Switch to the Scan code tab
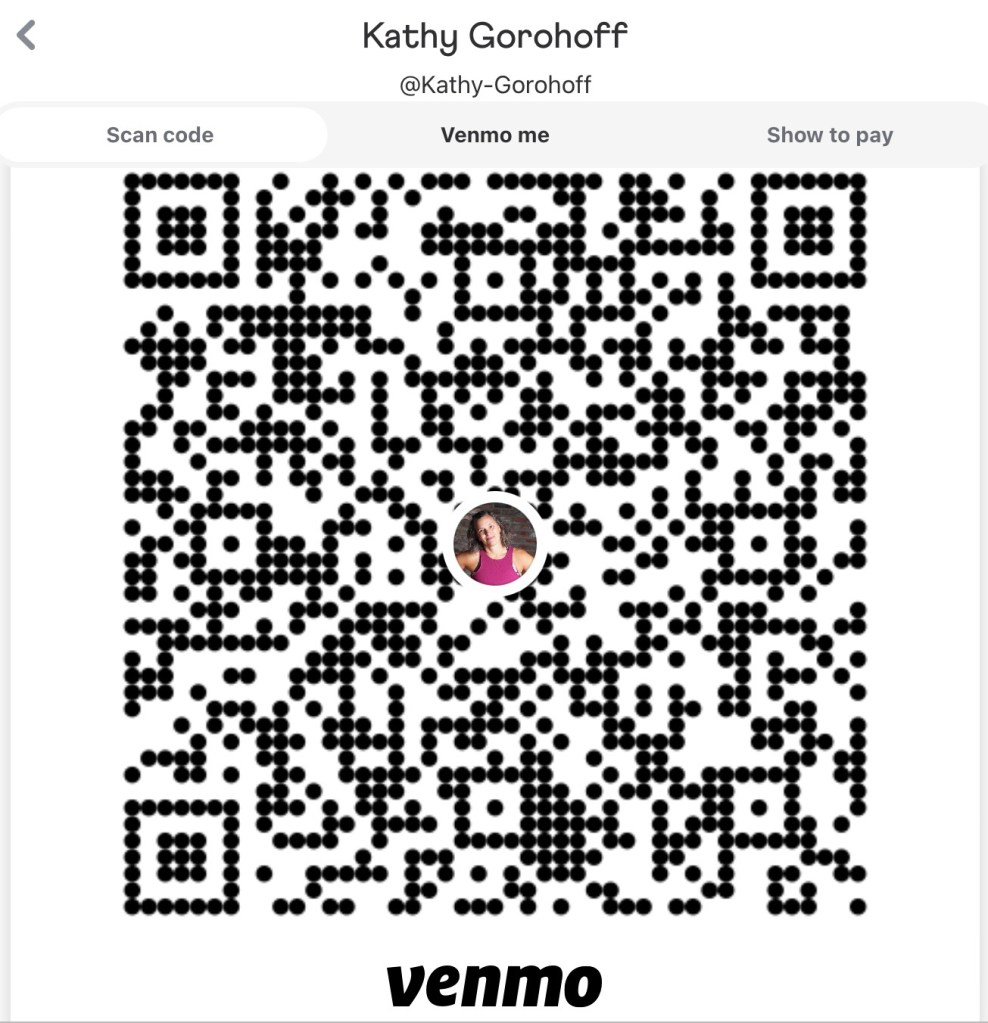 (160, 135)
